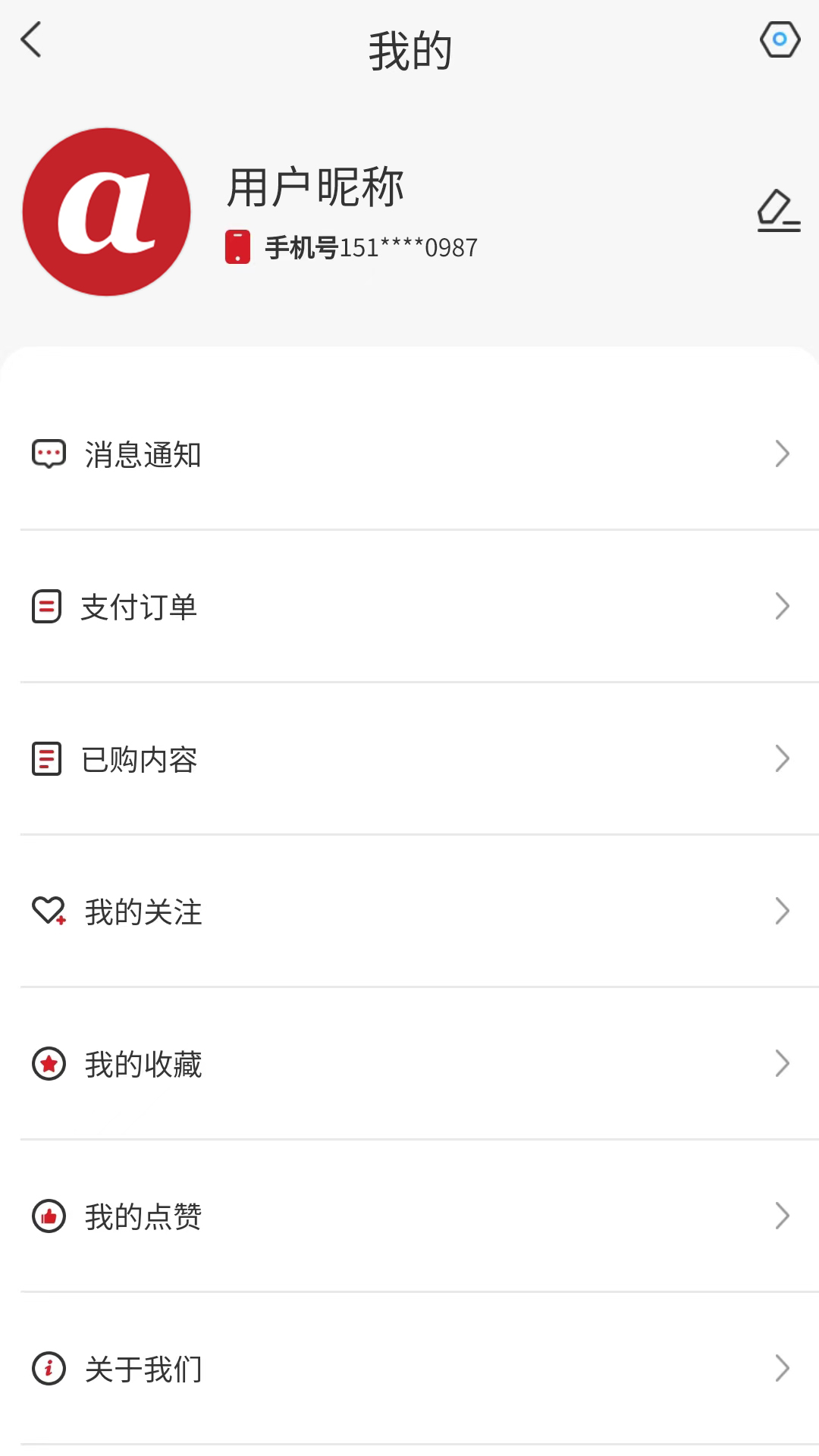This screenshot has height=1456, width=819.
Task: Click the red phone icon before 手机号
Action: 236,246
